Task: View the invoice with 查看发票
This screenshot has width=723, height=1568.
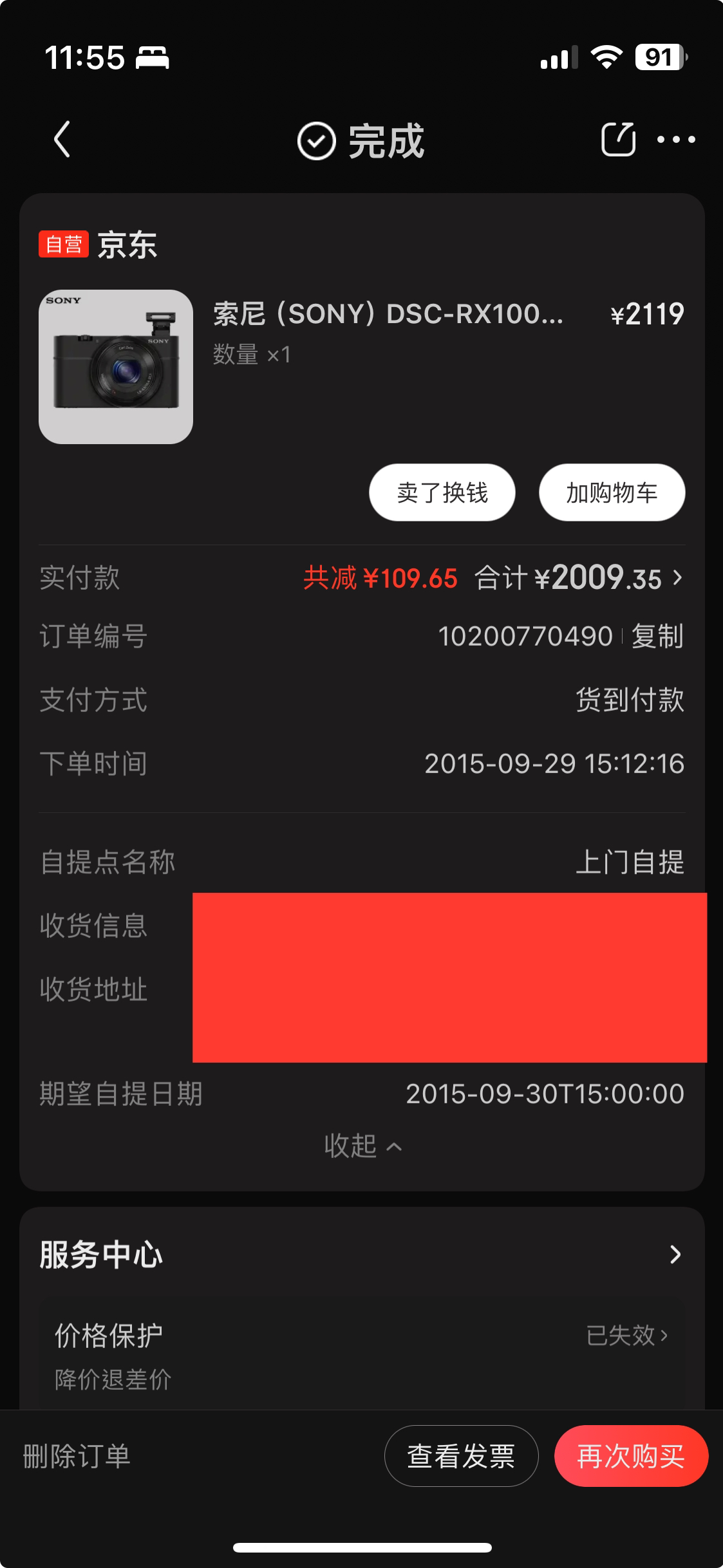Action: pos(461,1456)
